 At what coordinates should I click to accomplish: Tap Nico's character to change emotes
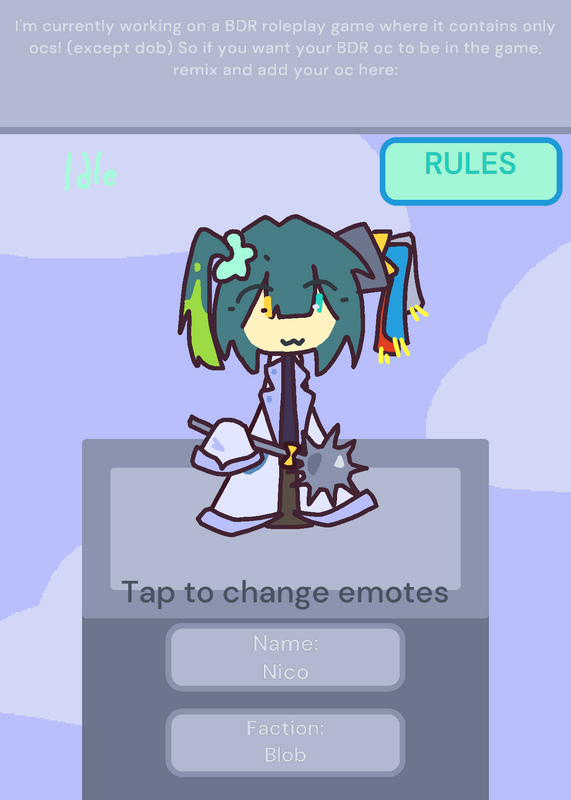tap(303, 375)
